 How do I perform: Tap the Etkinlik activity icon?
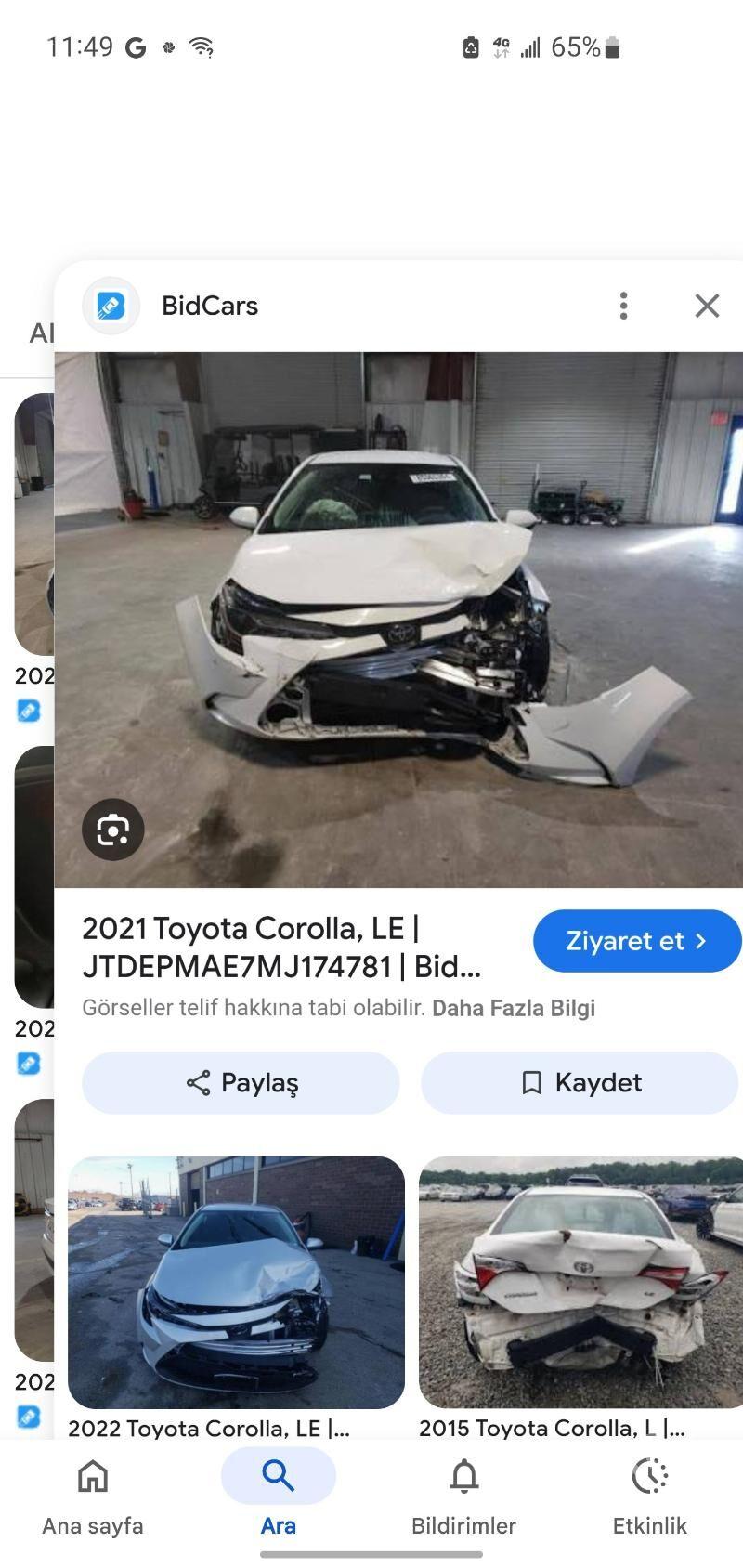pyautogui.click(x=649, y=1476)
